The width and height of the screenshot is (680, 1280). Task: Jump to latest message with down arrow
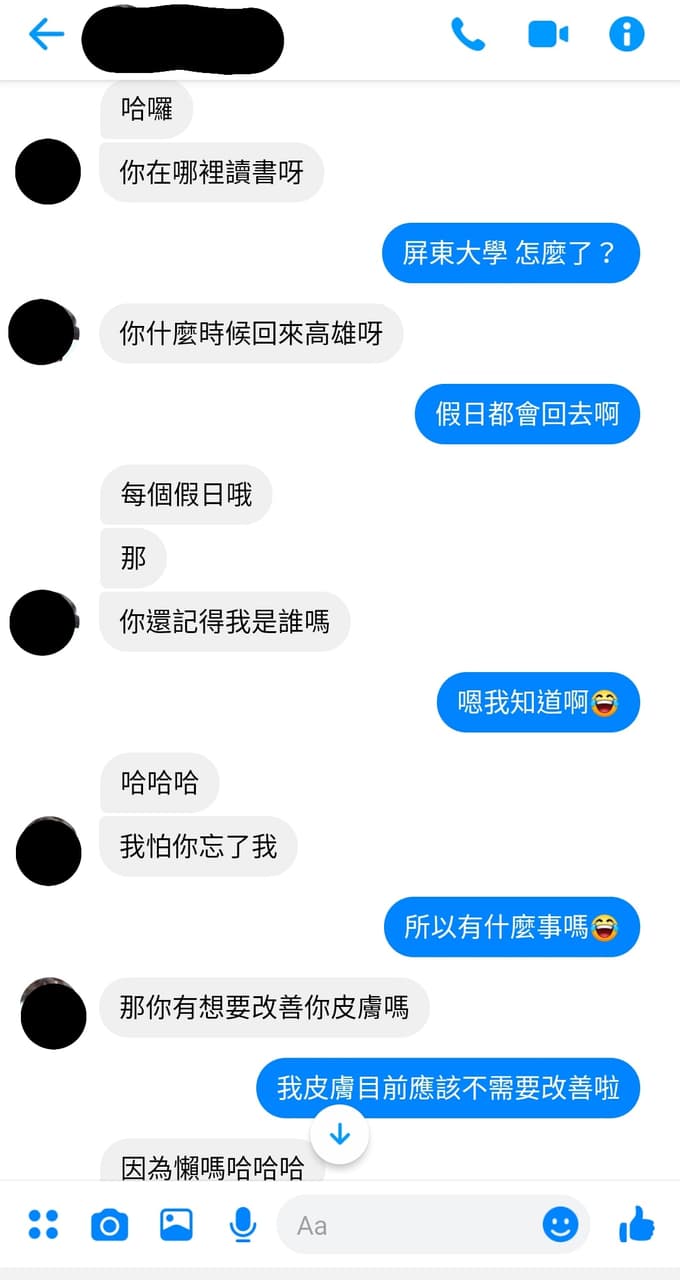(340, 1134)
